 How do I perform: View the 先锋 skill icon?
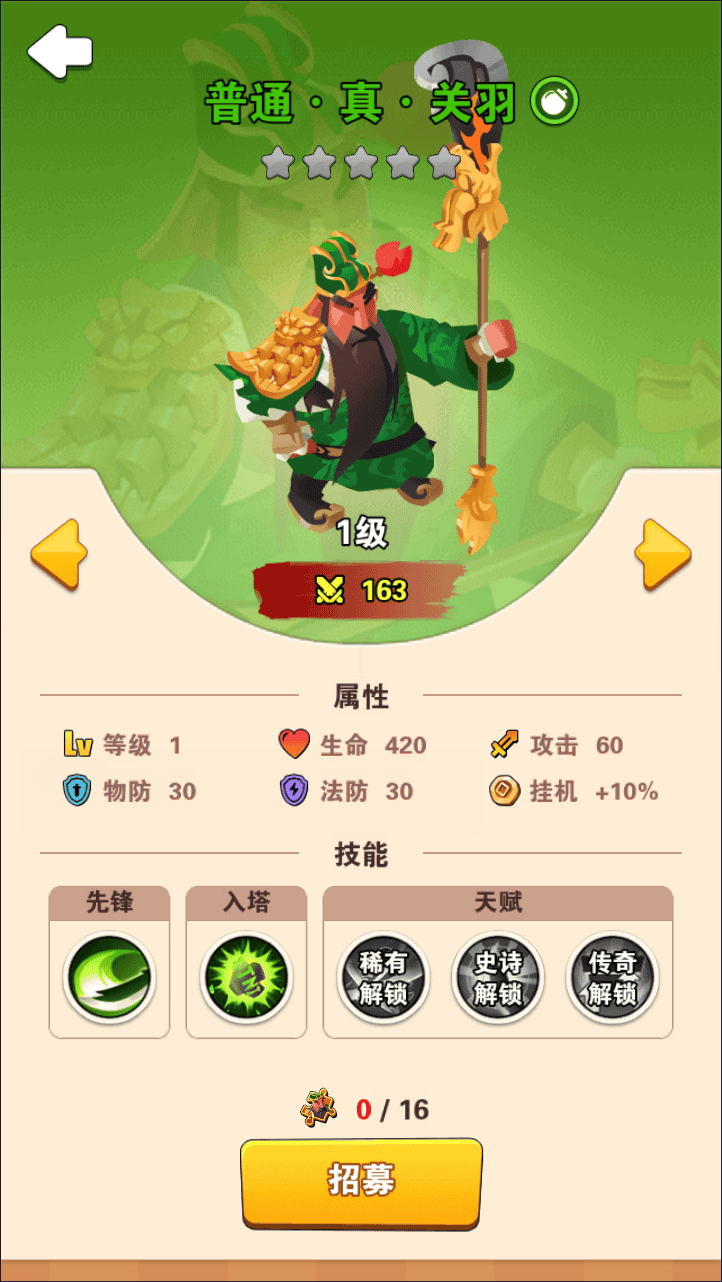pyautogui.click(x=109, y=977)
